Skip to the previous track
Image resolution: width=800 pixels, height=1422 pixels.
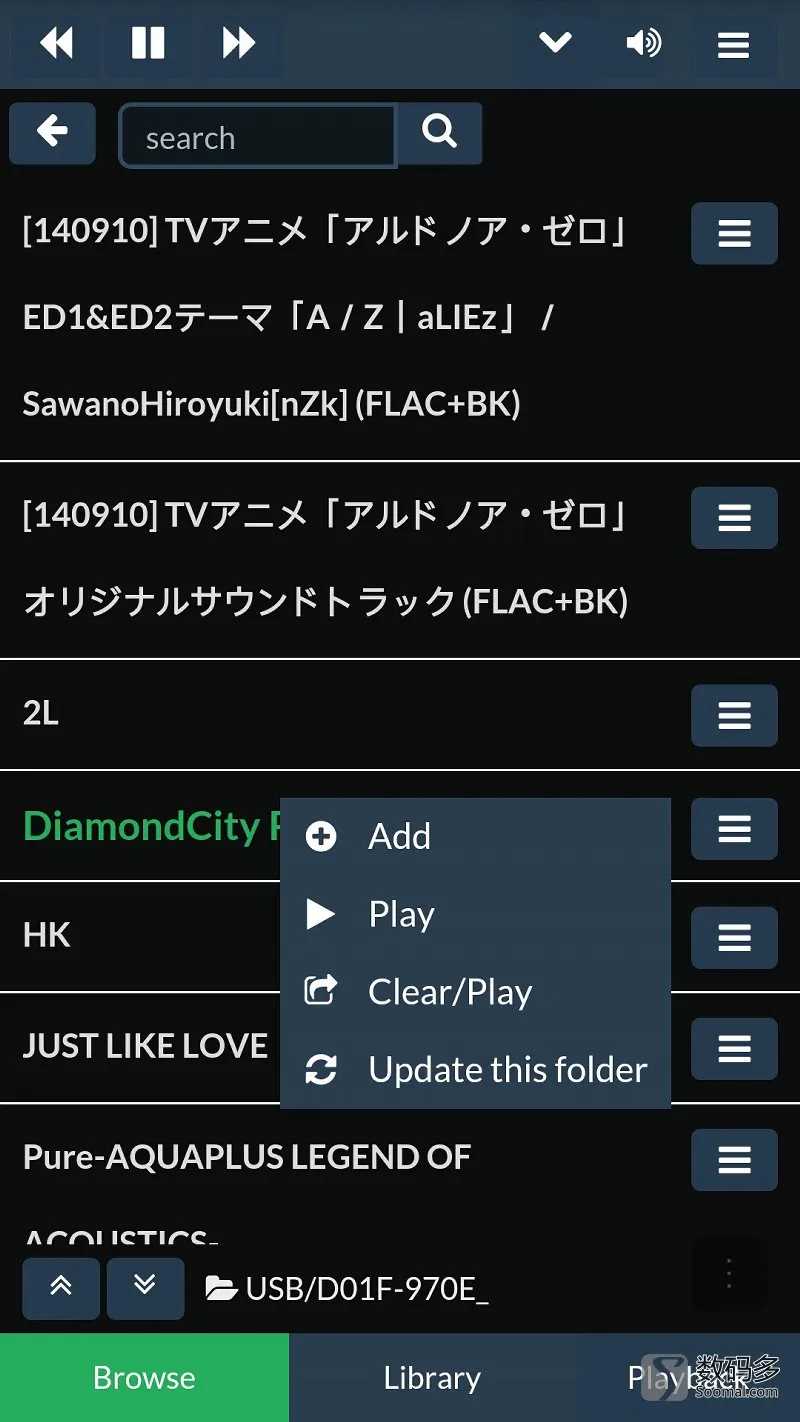click(x=57, y=44)
